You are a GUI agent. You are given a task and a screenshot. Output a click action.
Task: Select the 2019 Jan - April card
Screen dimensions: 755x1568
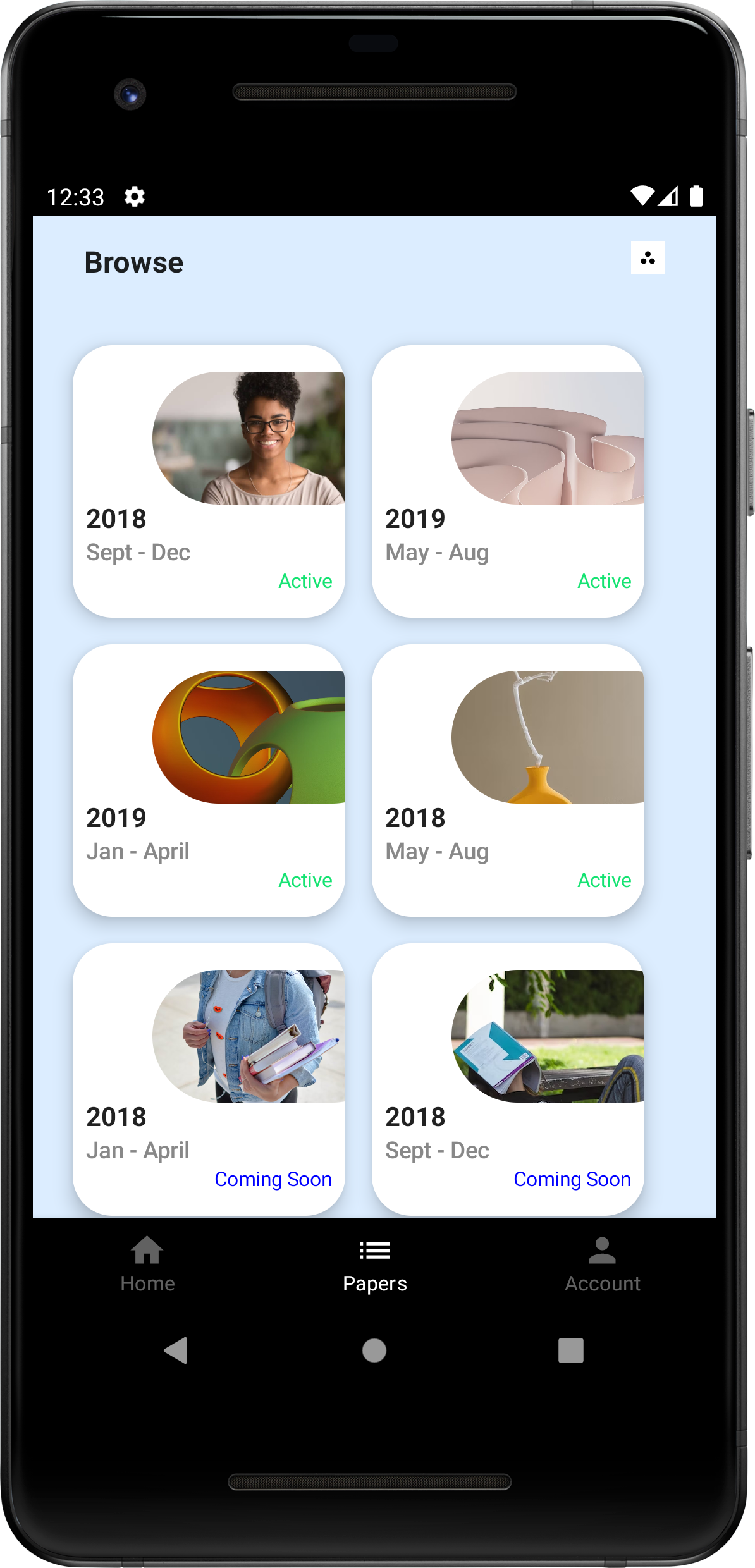tap(209, 780)
